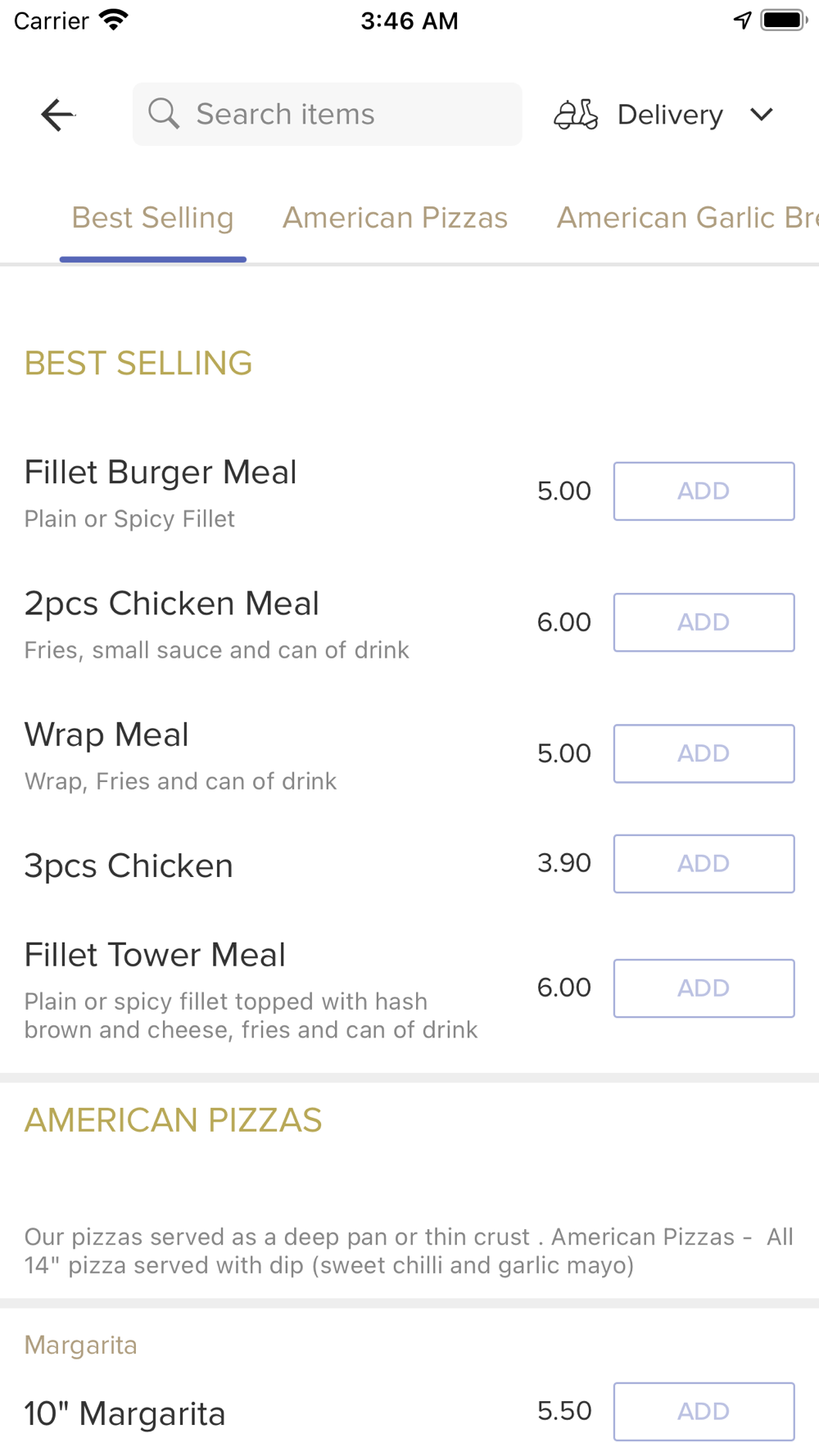Switch to the American Pizzas tab

tap(395, 218)
